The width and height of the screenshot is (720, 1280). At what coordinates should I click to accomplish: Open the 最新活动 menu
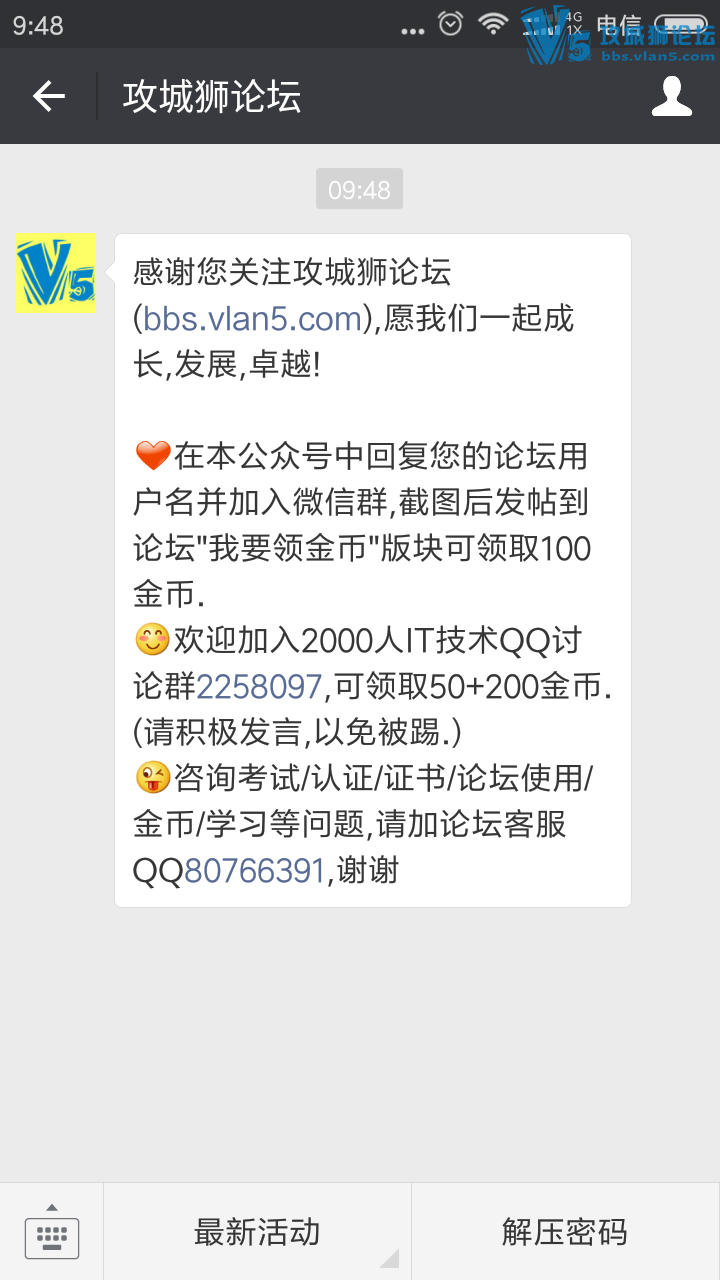tap(257, 1232)
